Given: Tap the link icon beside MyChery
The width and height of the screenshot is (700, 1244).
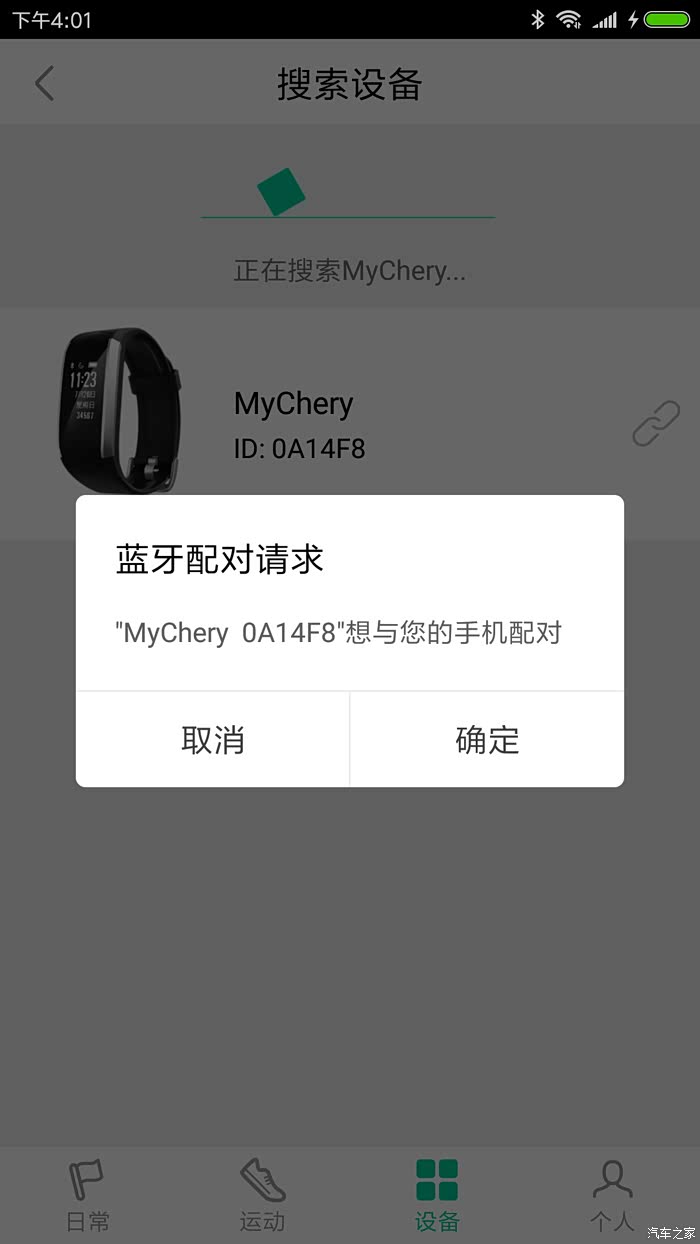Looking at the screenshot, I should (x=656, y=423).
